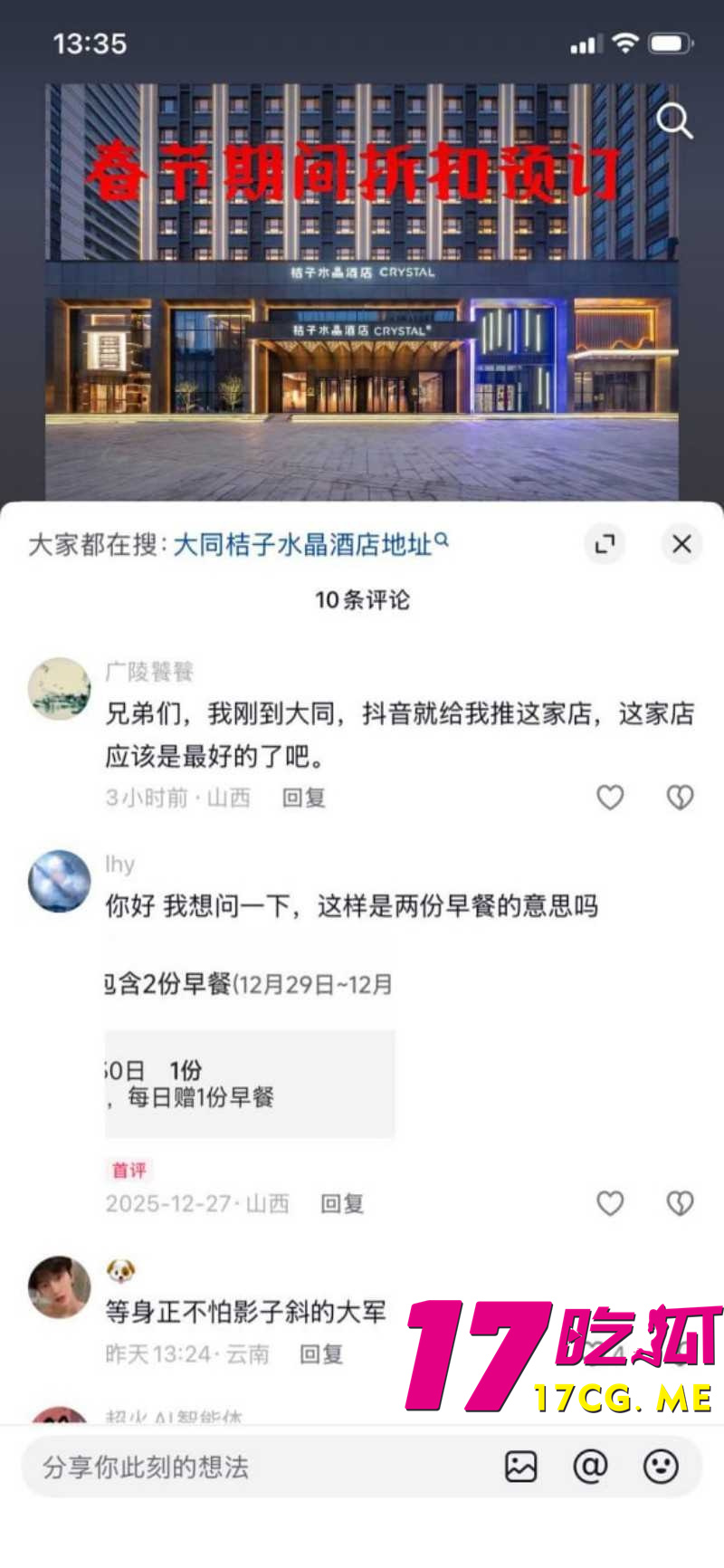
Task: Tap the 分享你此刻的想法 input field
Action: tap(226, 1468)
